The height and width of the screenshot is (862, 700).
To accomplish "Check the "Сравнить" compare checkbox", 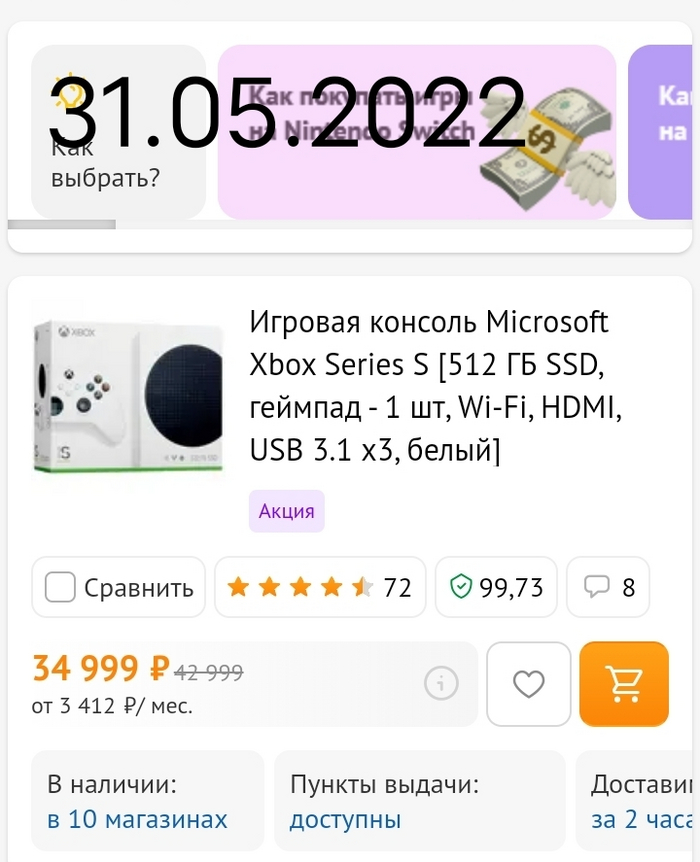I will pos(61,587).
